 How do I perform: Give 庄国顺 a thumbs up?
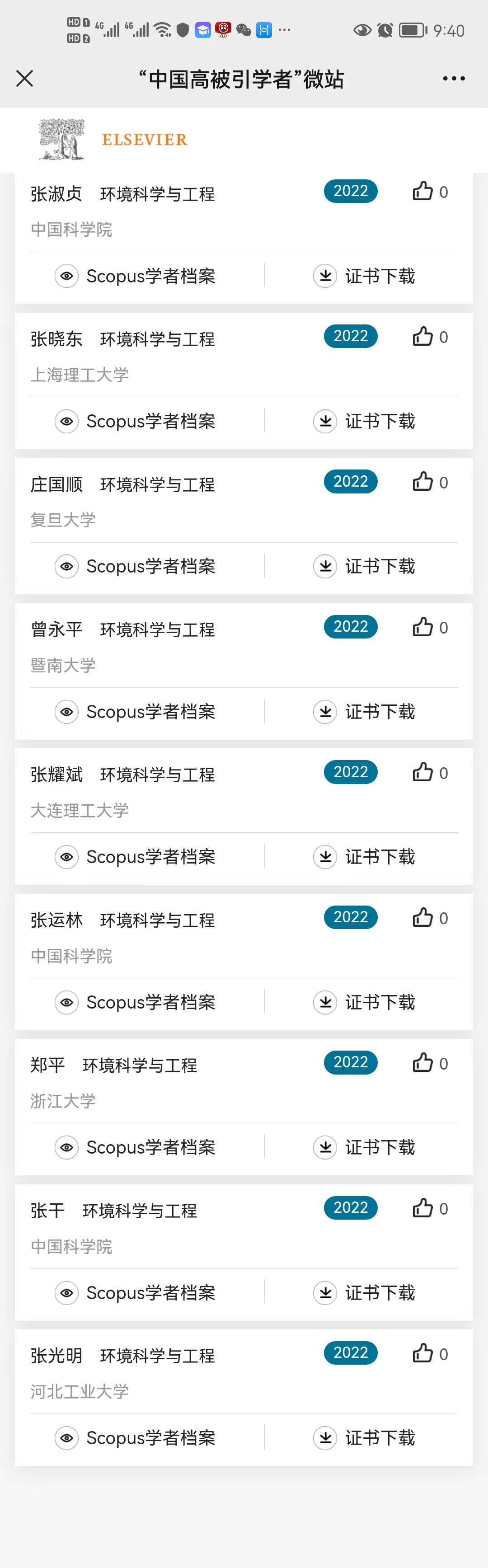click(423, 482)
